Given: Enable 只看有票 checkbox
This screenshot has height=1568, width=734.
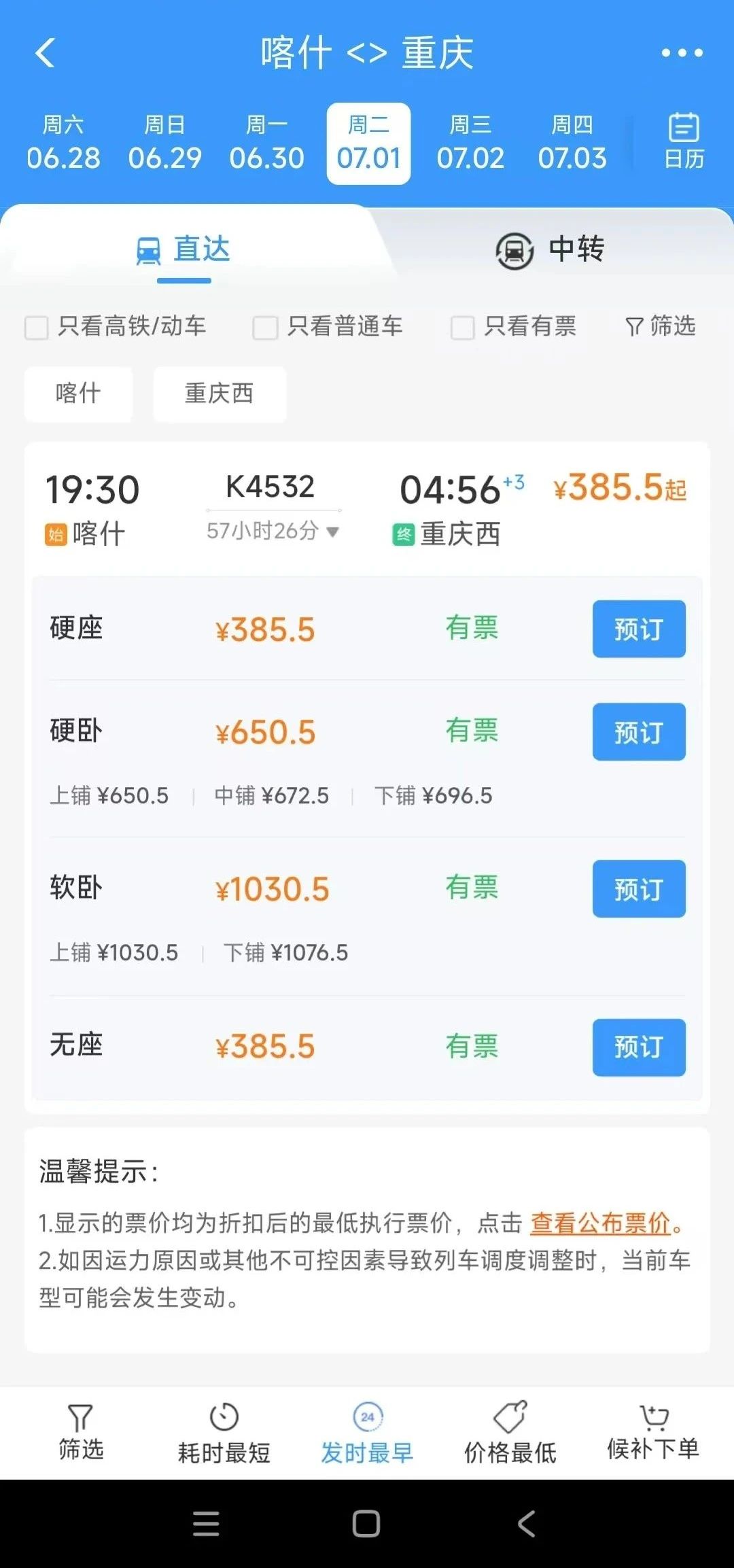Looking at the screenshot, I should click(463, 328).
